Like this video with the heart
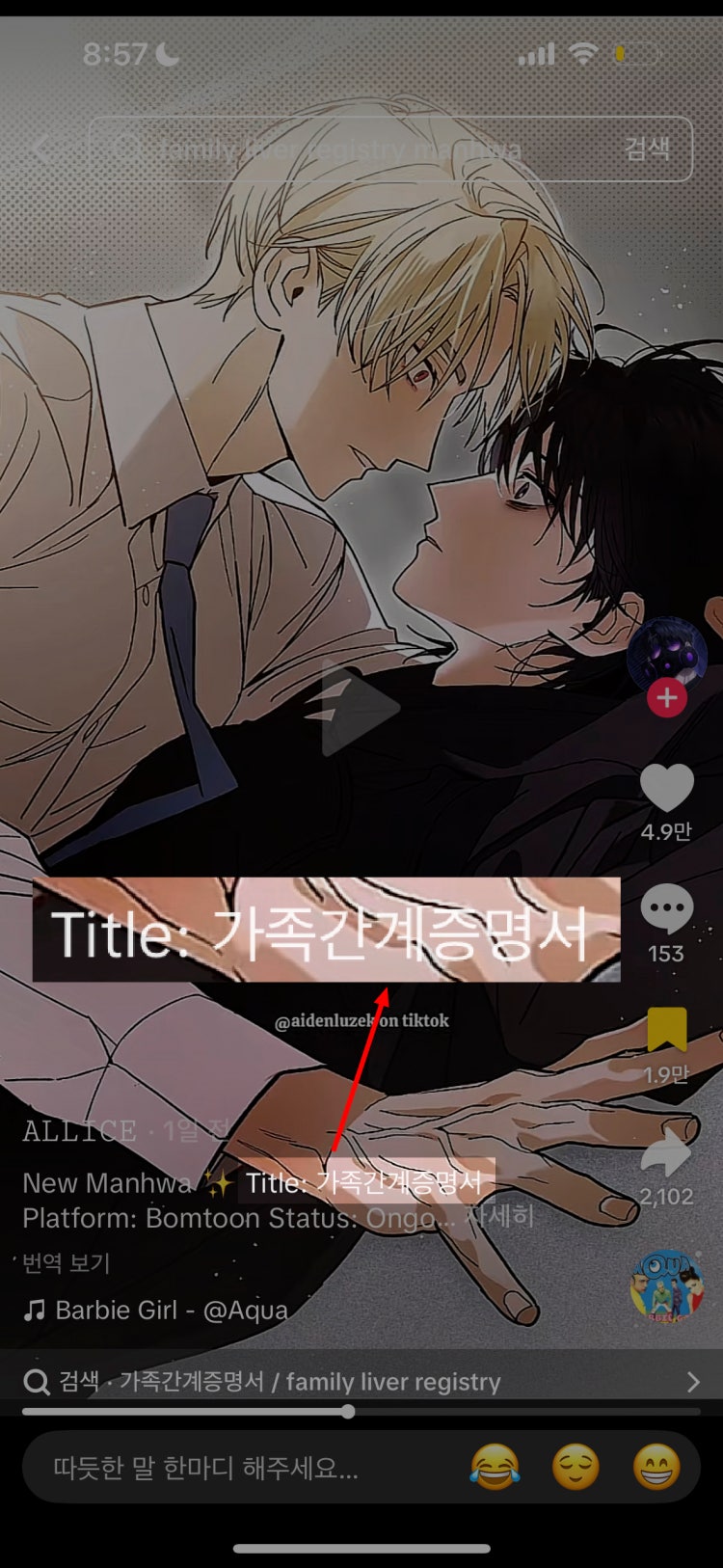The width and height of the screenshot is (723, 1568). [667, 788]
